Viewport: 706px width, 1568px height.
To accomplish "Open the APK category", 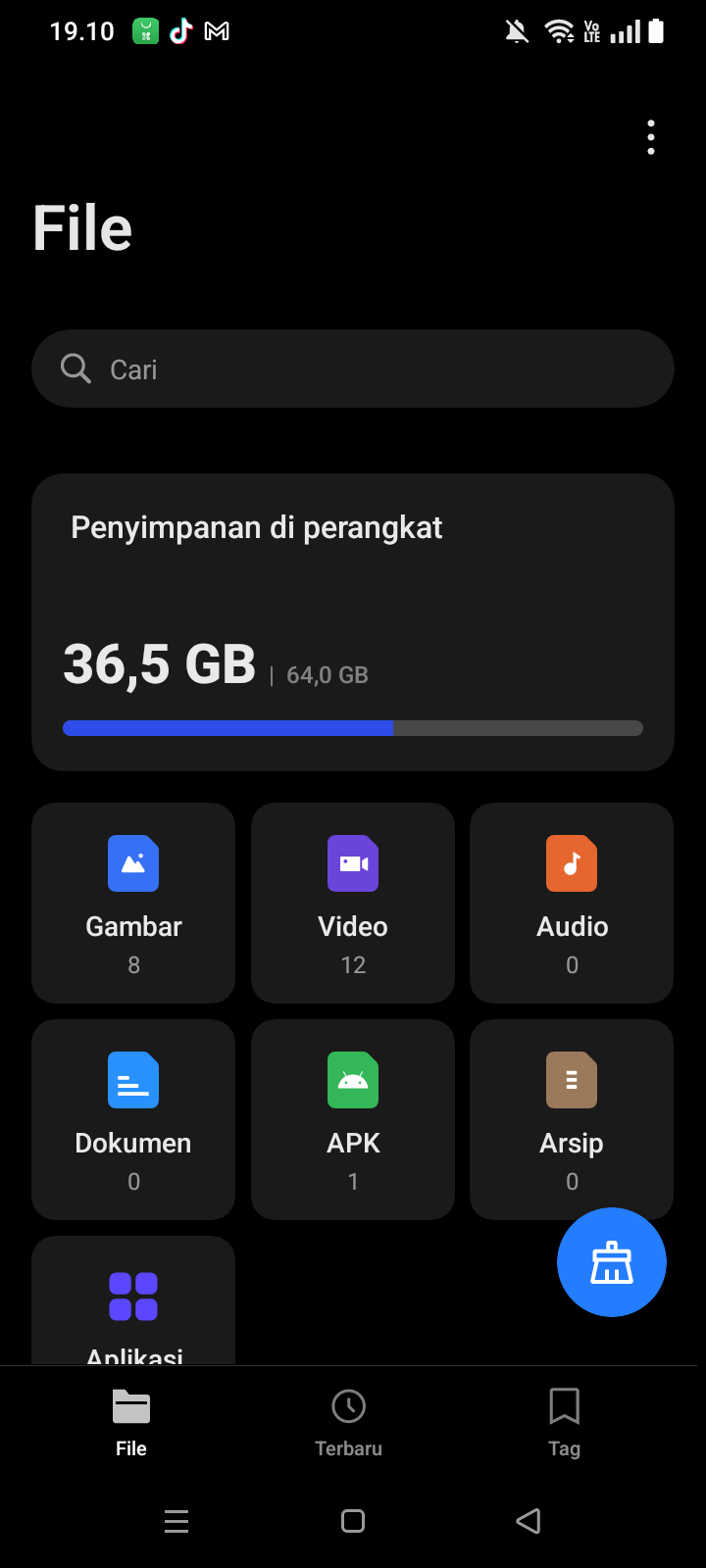I will pyautogui.click(x=353, y=1119).
